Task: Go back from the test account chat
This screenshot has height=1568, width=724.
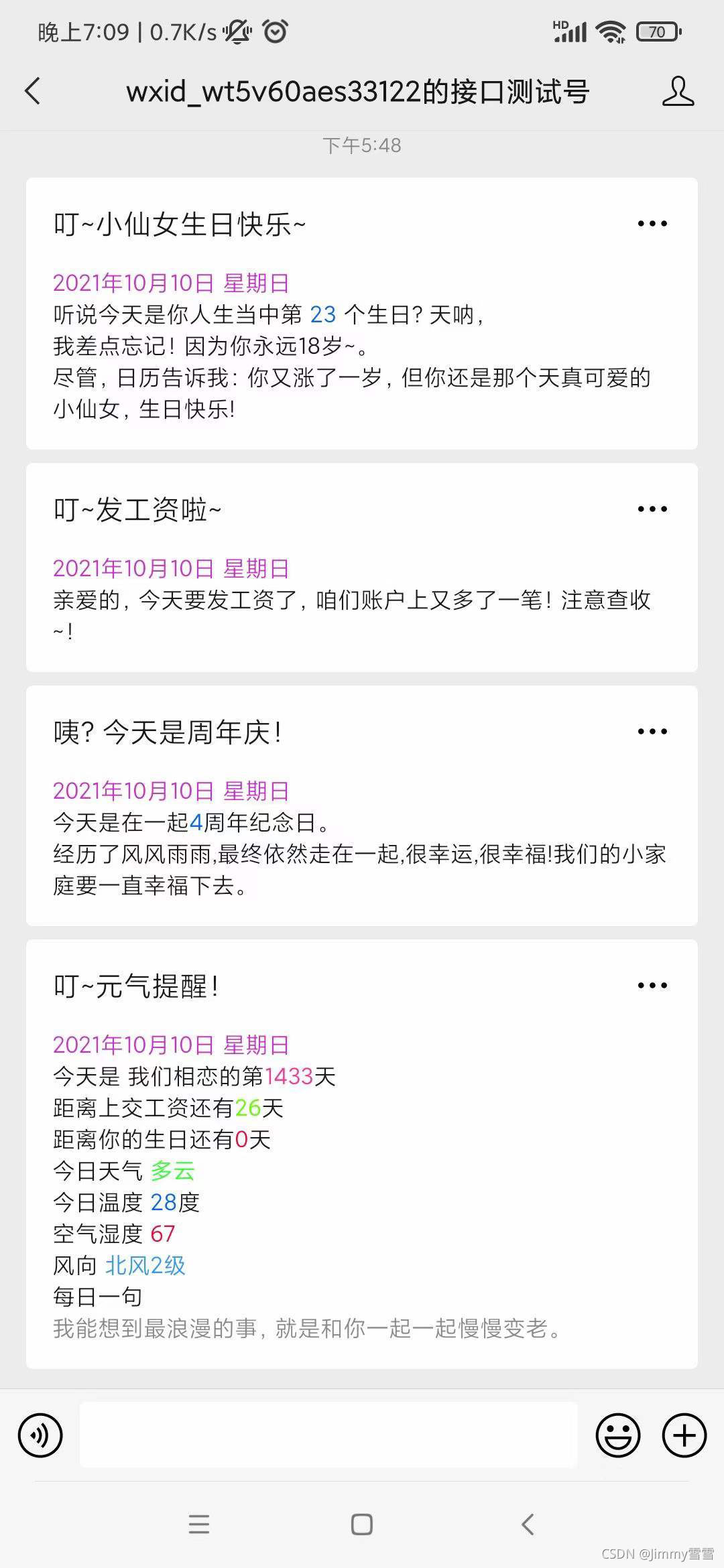Action: click(32, 91)
